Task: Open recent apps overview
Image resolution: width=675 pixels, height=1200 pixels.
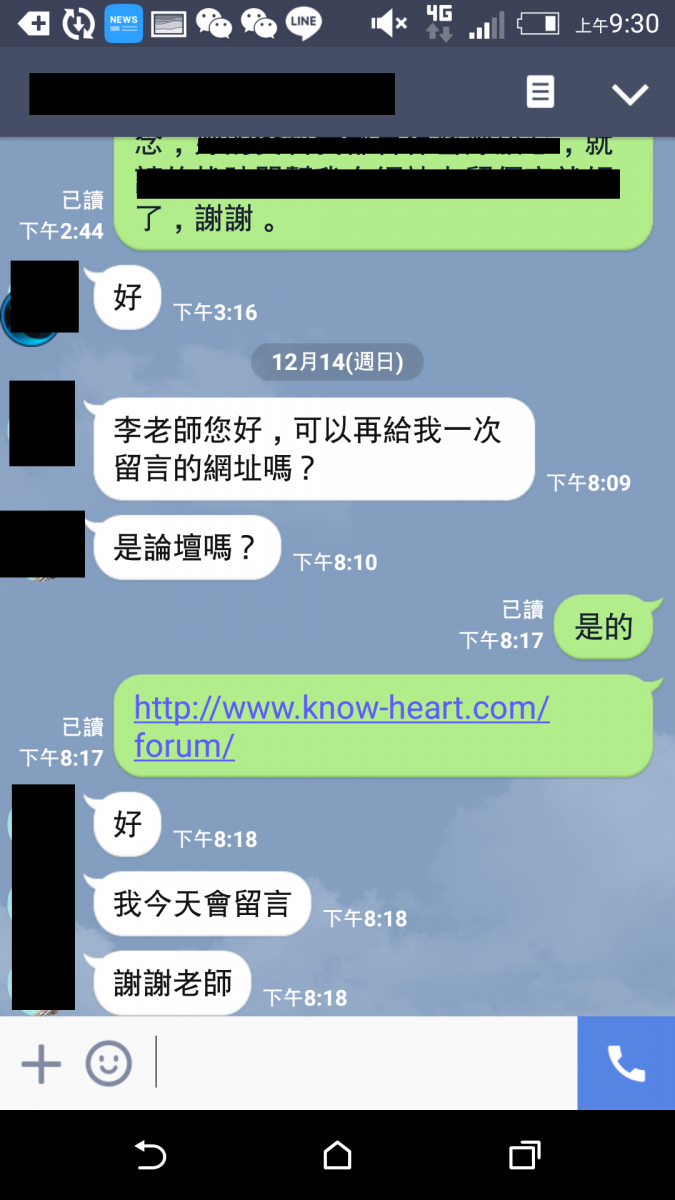Action: pos(524,1156)
